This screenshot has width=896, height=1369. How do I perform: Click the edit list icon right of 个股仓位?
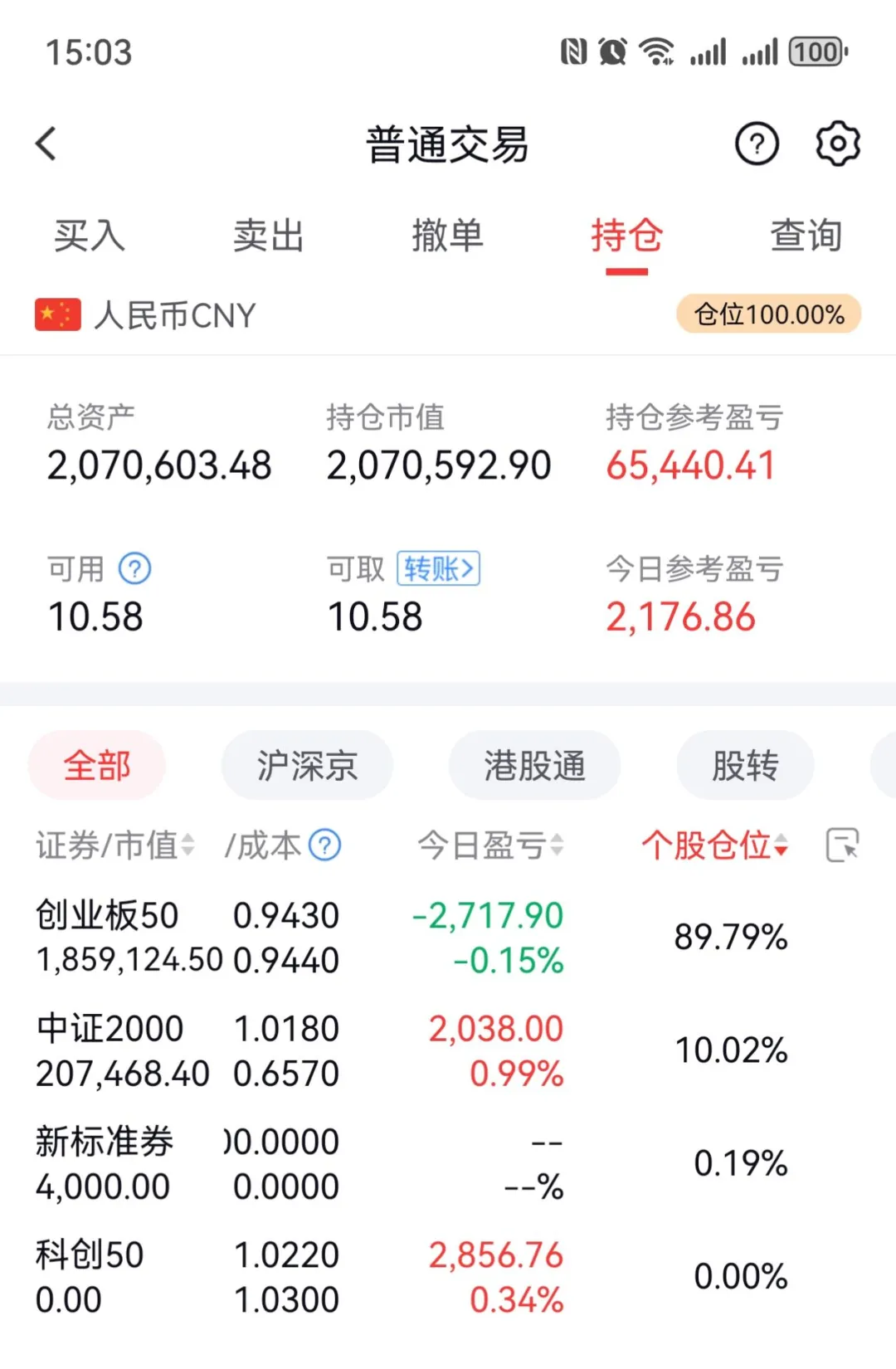click(843, 845)
